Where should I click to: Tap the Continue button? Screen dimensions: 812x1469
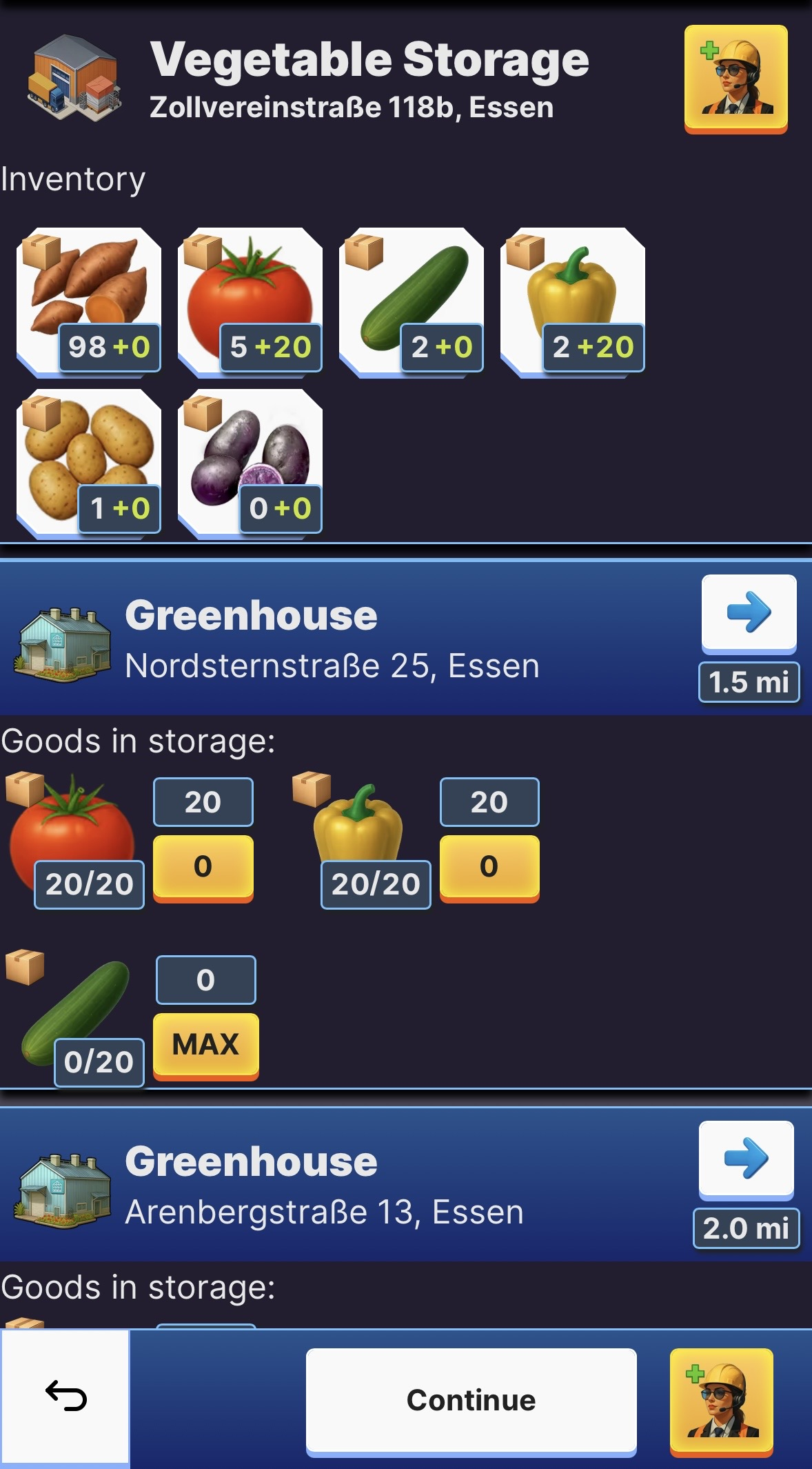(x=471, y=1400)
